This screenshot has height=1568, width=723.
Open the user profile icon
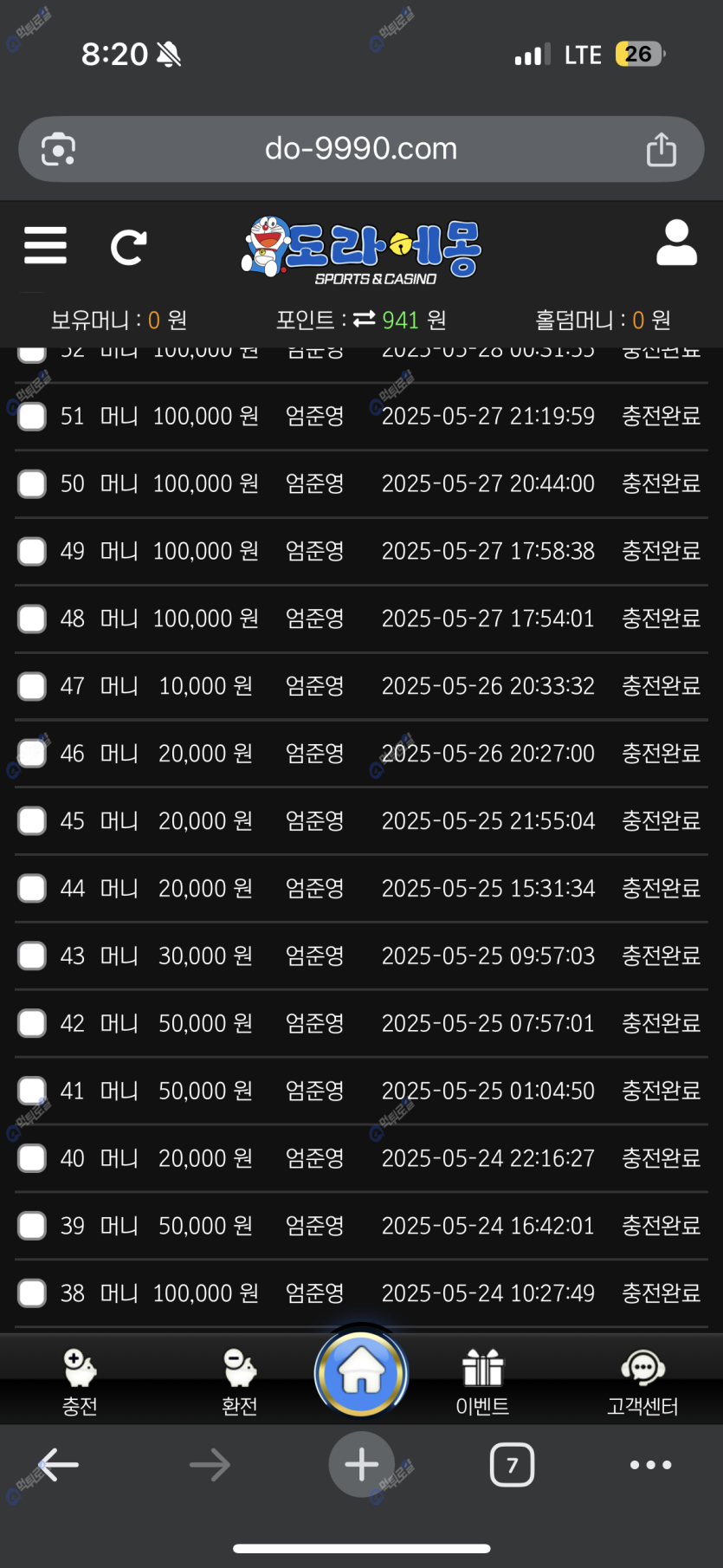[x=676, y=243]
